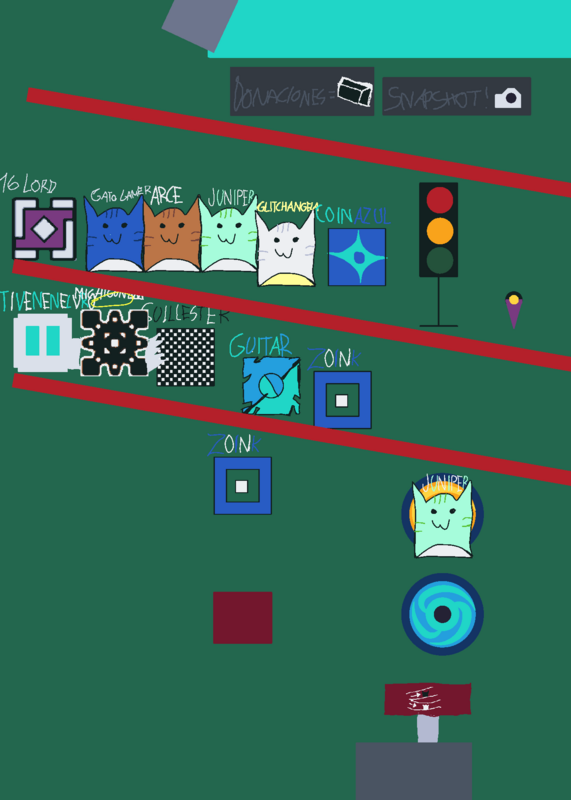Choose the Guitar cube icon
The width and height of the screenshot is (571, 800).
coord(271,385)
